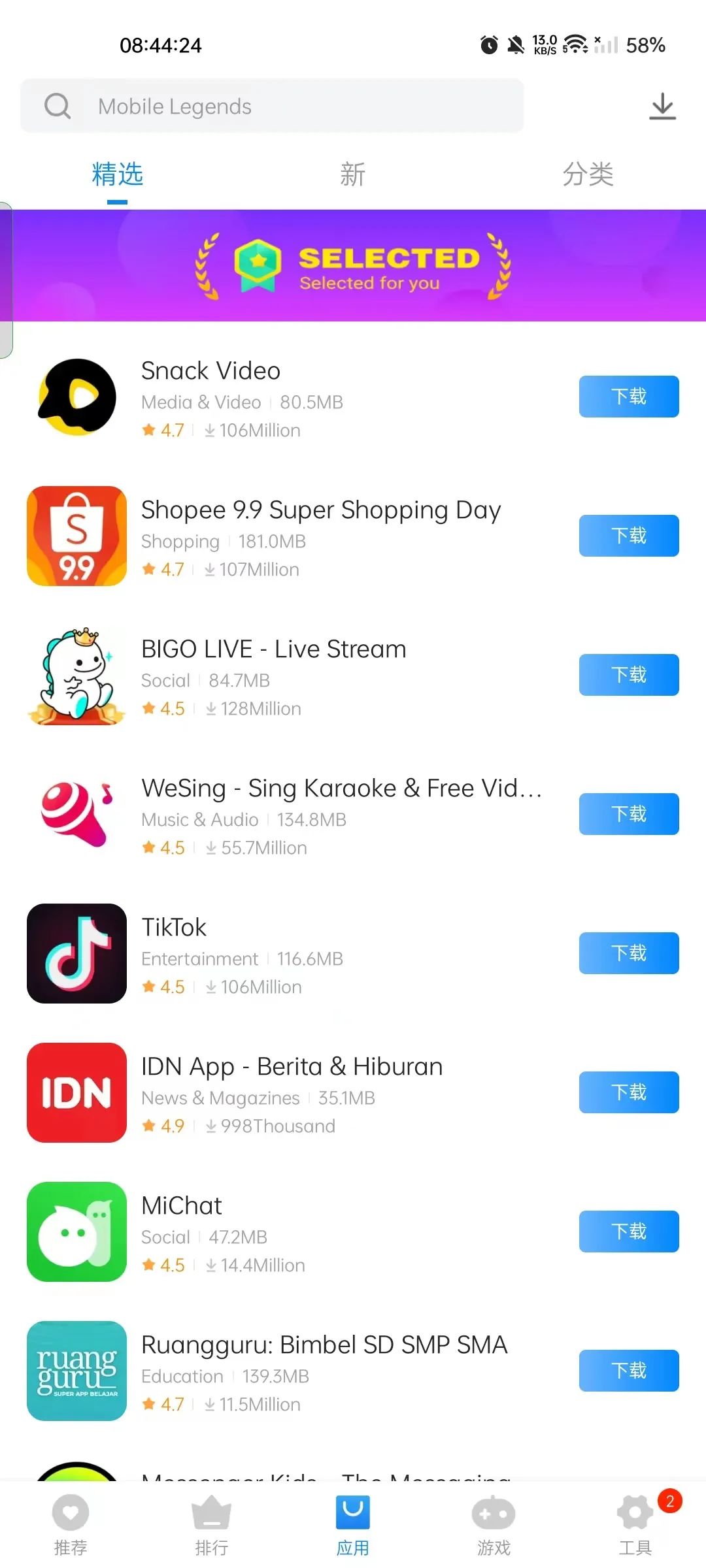Tap the WeSing microphone app icon
This screenshot has width=706, height=1568.
(x=76, y=814)
